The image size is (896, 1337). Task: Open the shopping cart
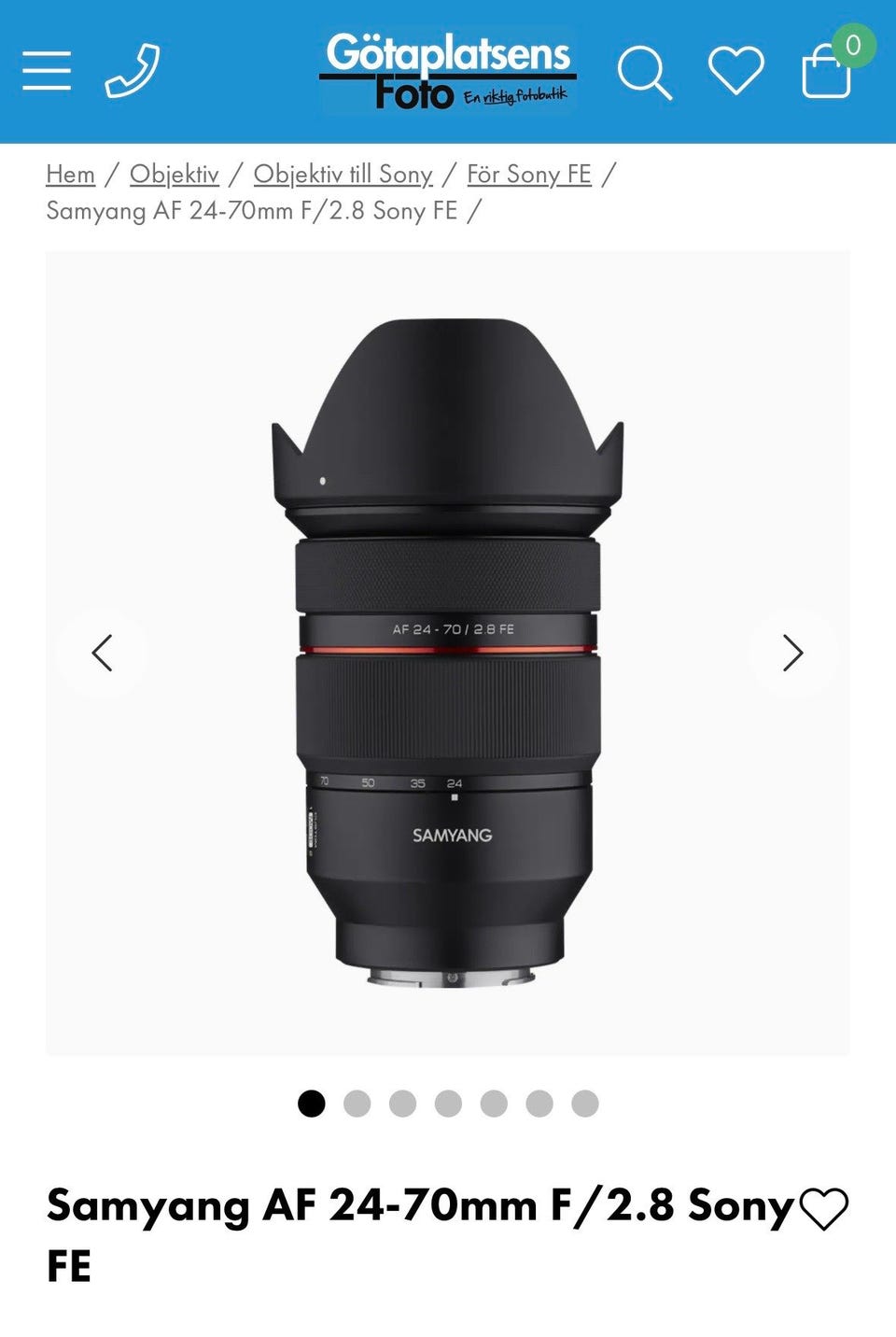(x=828, y=69)
